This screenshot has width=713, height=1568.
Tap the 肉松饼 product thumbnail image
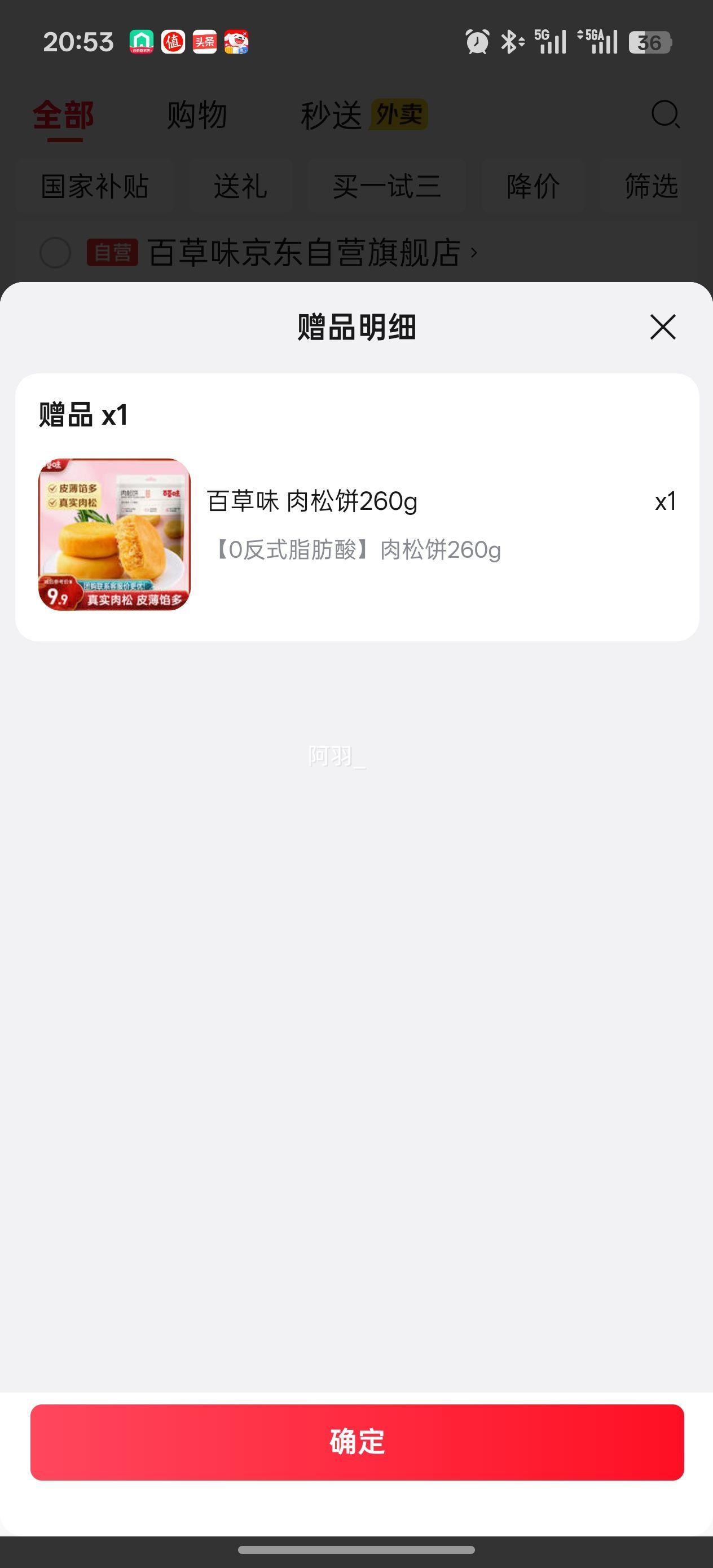pos(113,536)
